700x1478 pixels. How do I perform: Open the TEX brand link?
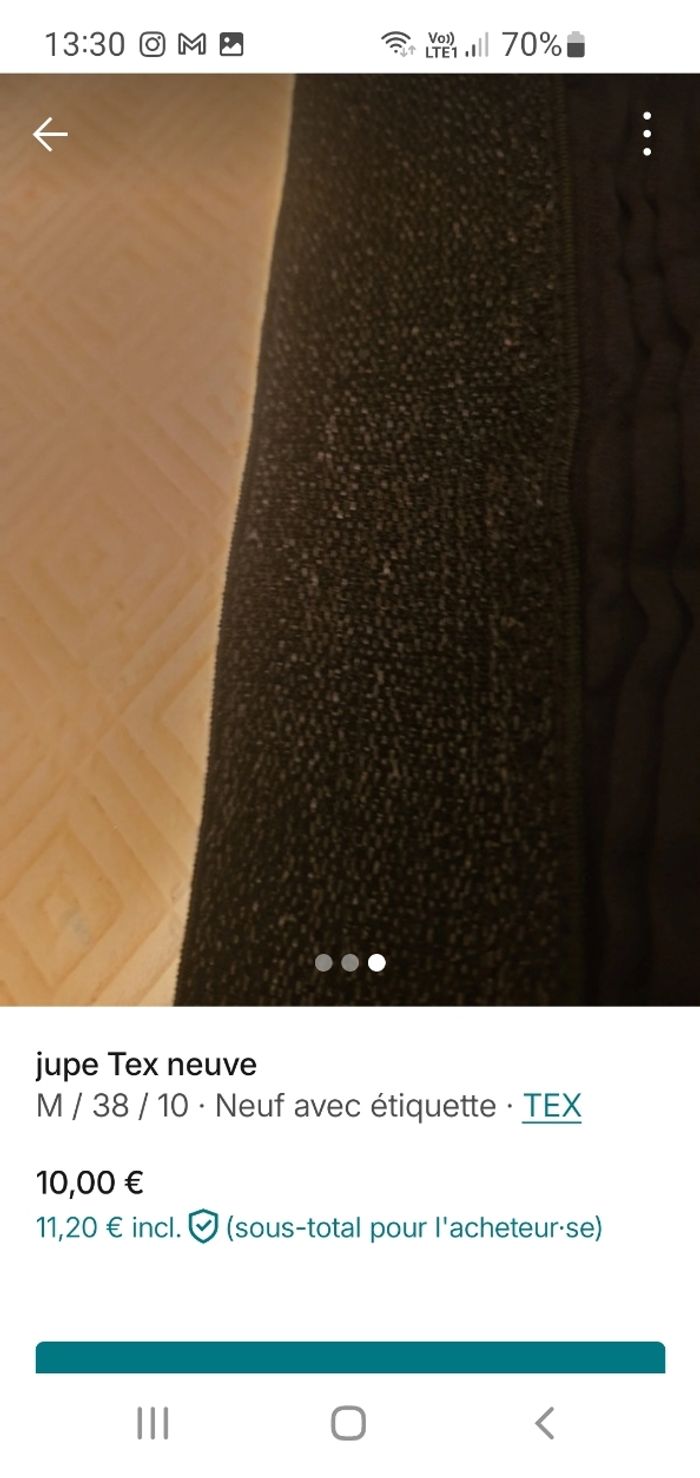(551, 1106)
